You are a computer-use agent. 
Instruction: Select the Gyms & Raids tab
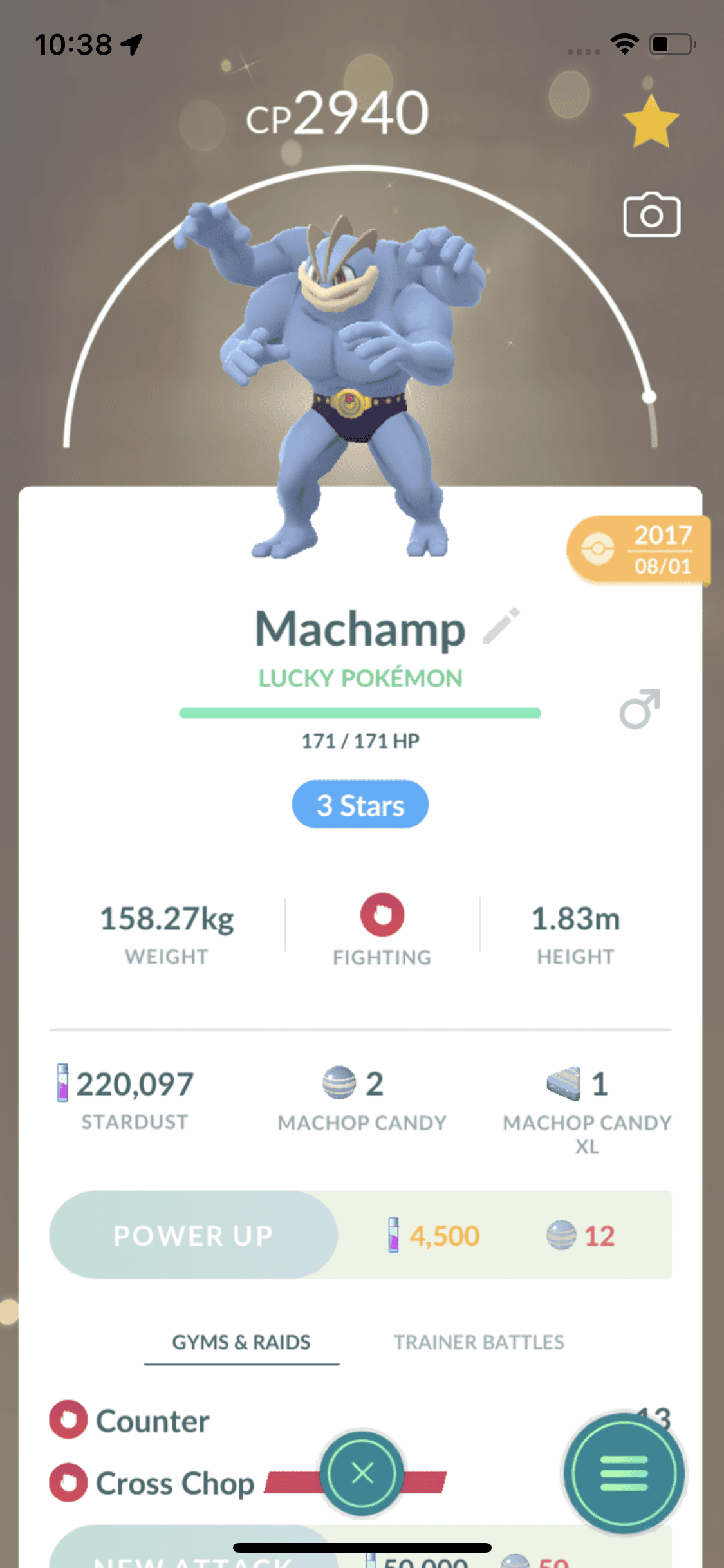point(241,1342)
